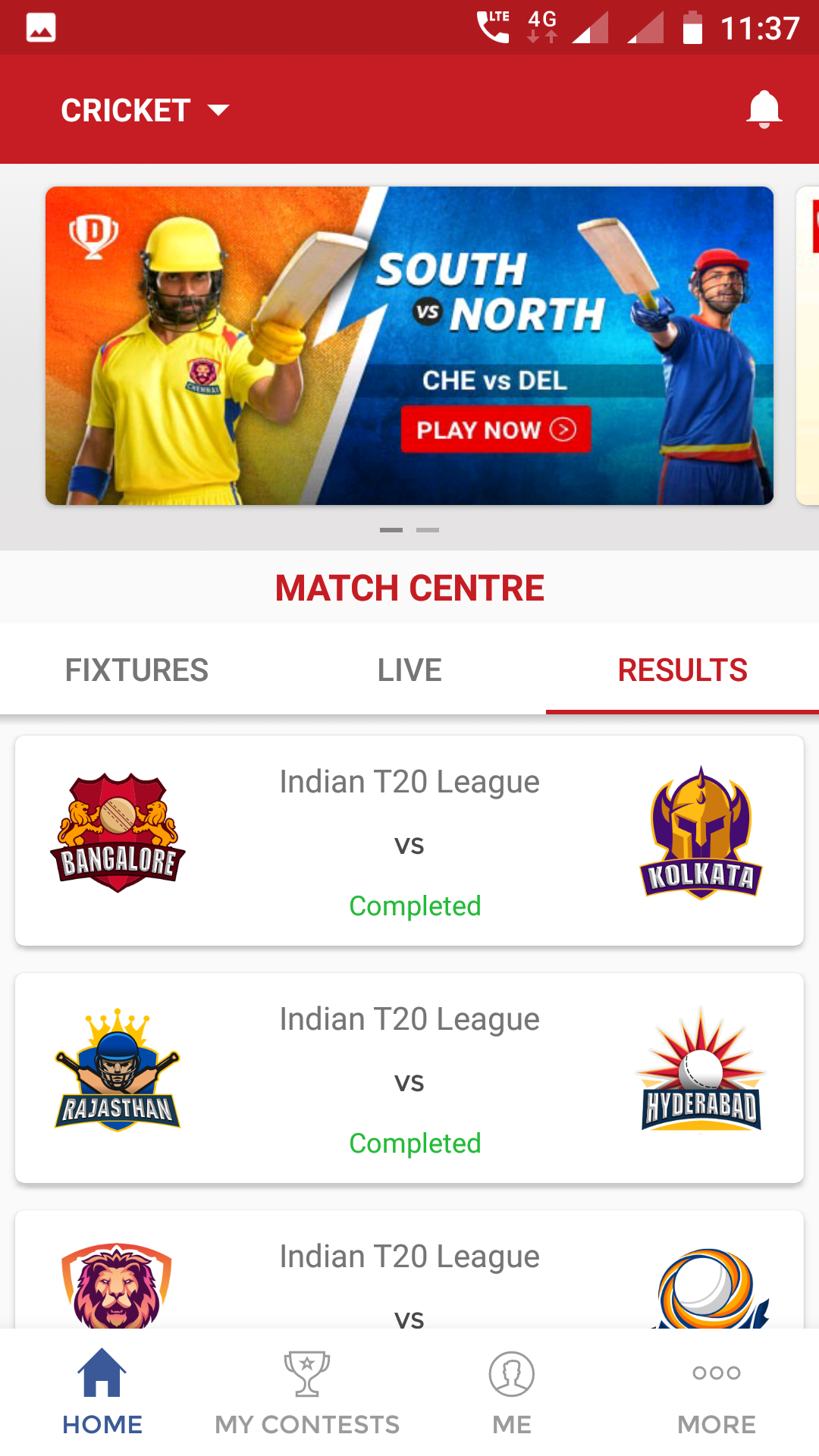Go to the HOME tab

[x=102, y=1392]
